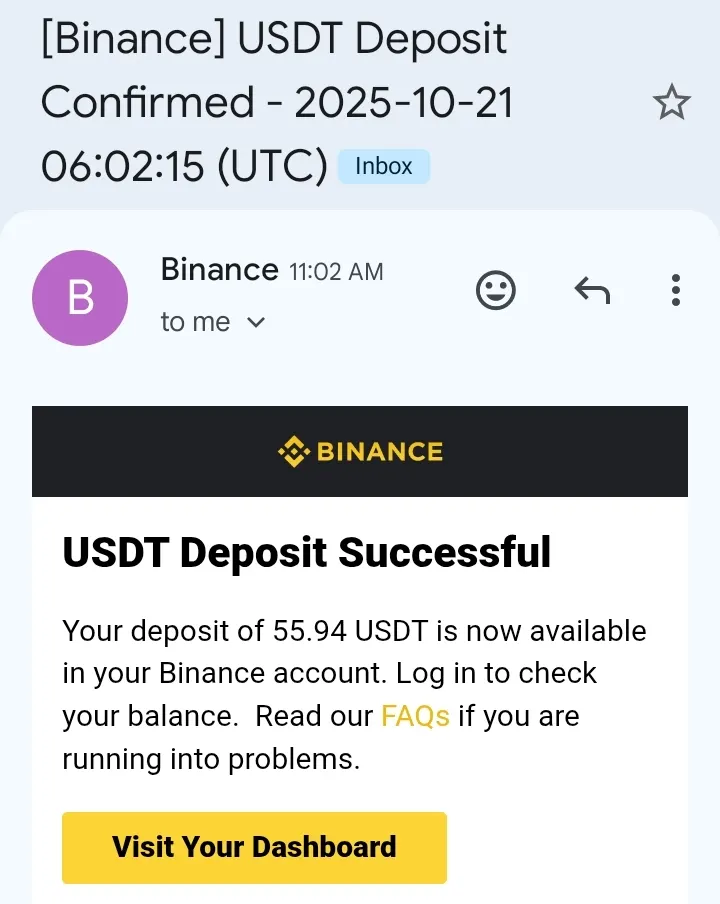Tap Visit Your Dashboard button
This screenshot has width=720, height=904.
coord(254,848)
